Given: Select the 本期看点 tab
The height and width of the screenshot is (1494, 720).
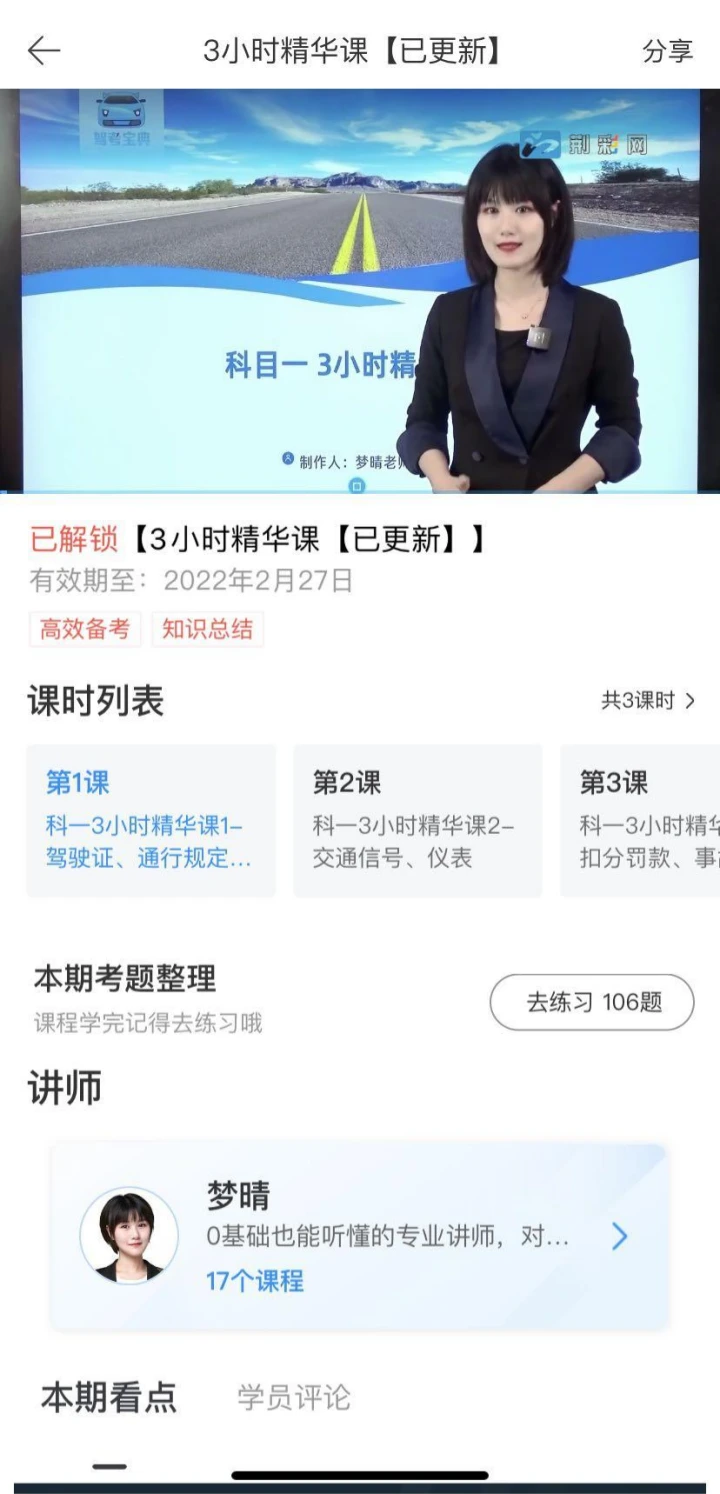Looking at the screenshot, I should coord(109,1397).
